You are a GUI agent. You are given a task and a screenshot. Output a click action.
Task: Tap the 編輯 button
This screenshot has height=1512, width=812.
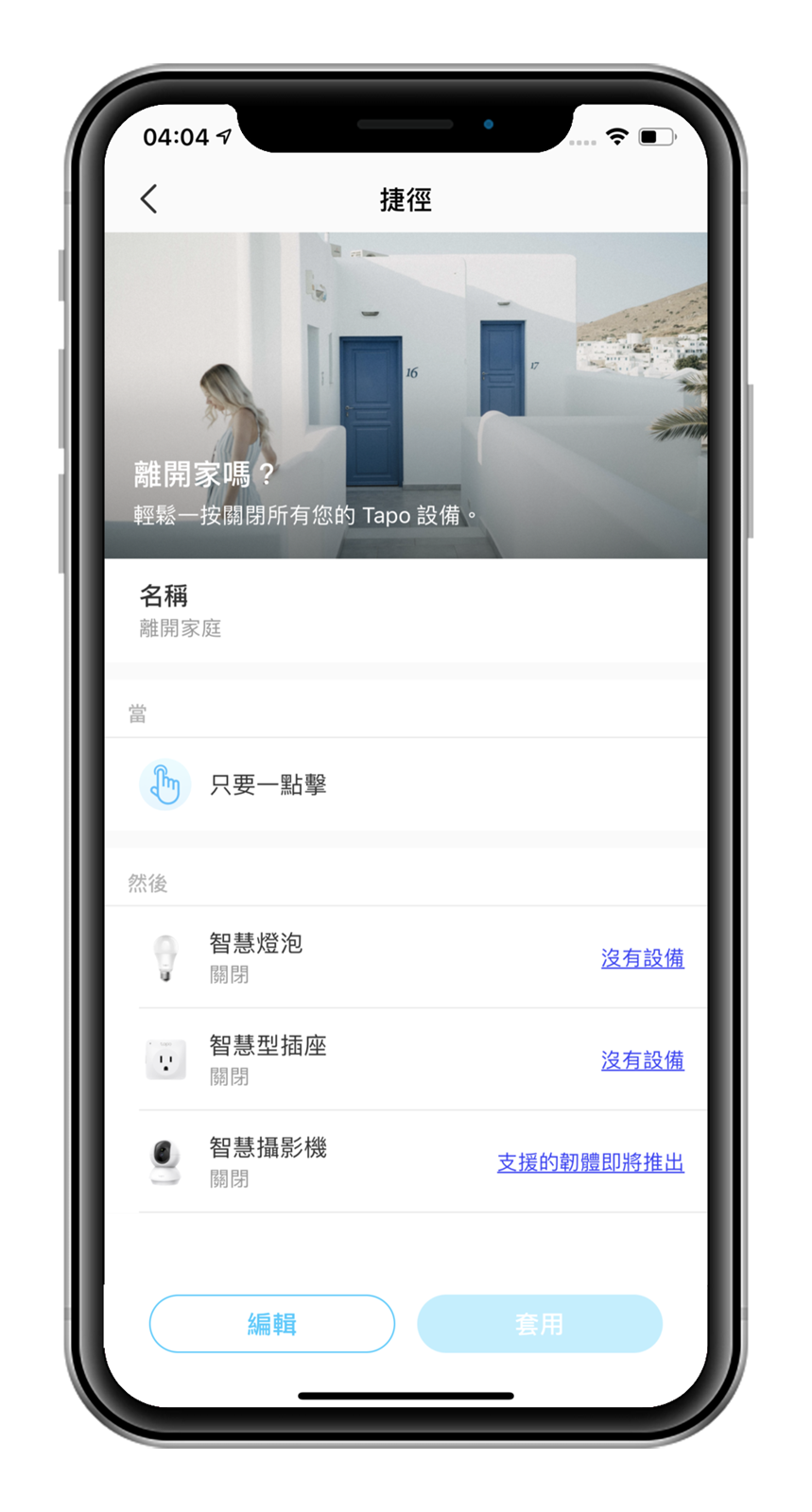click(x=271, y=1323)
